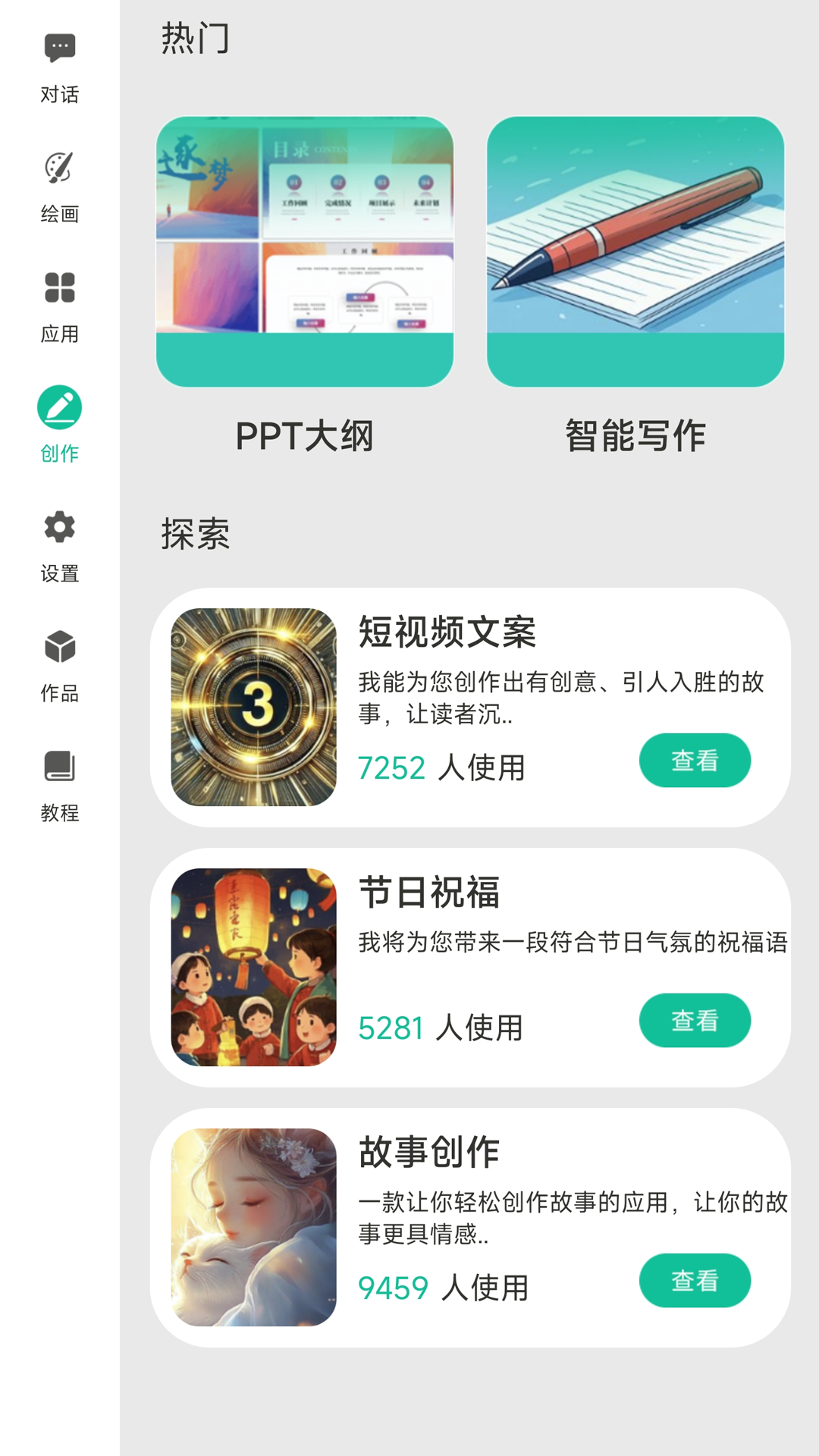Open the 绘画 section
Image resolution: width=819 pixels, height=1456 pixels.
tap(59, 187)
